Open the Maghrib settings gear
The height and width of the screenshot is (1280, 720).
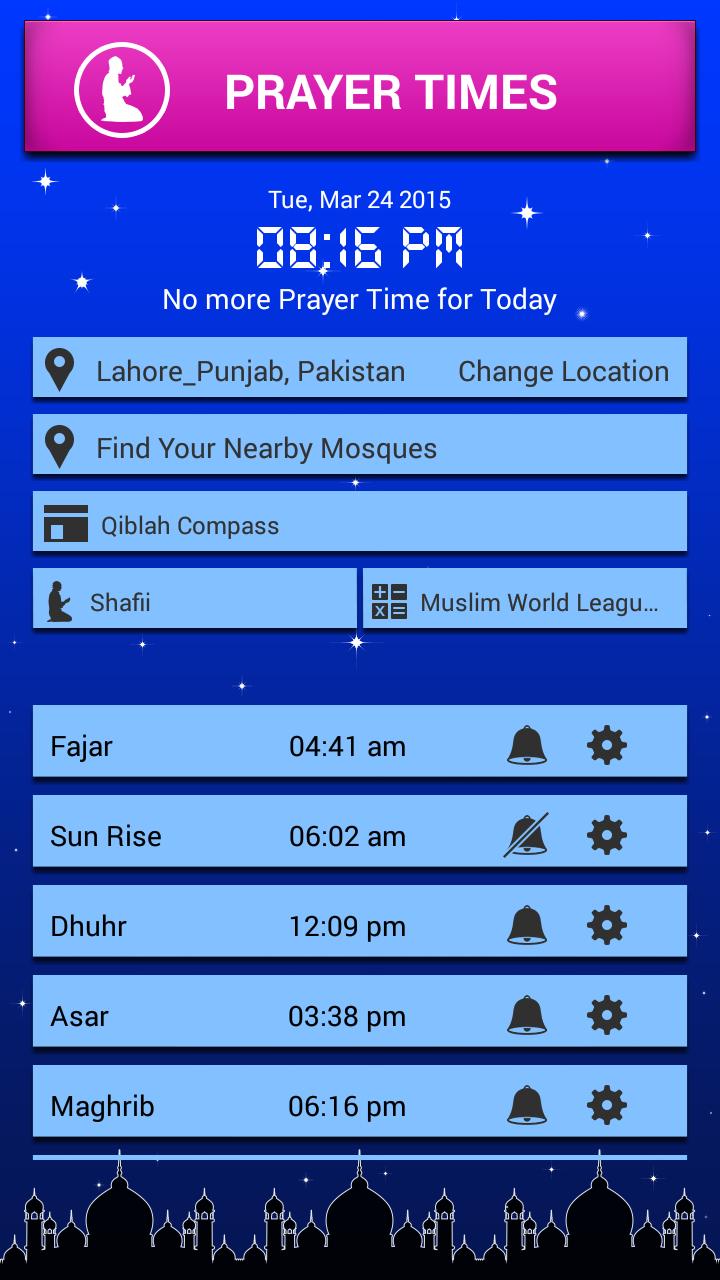(607, 1105)
